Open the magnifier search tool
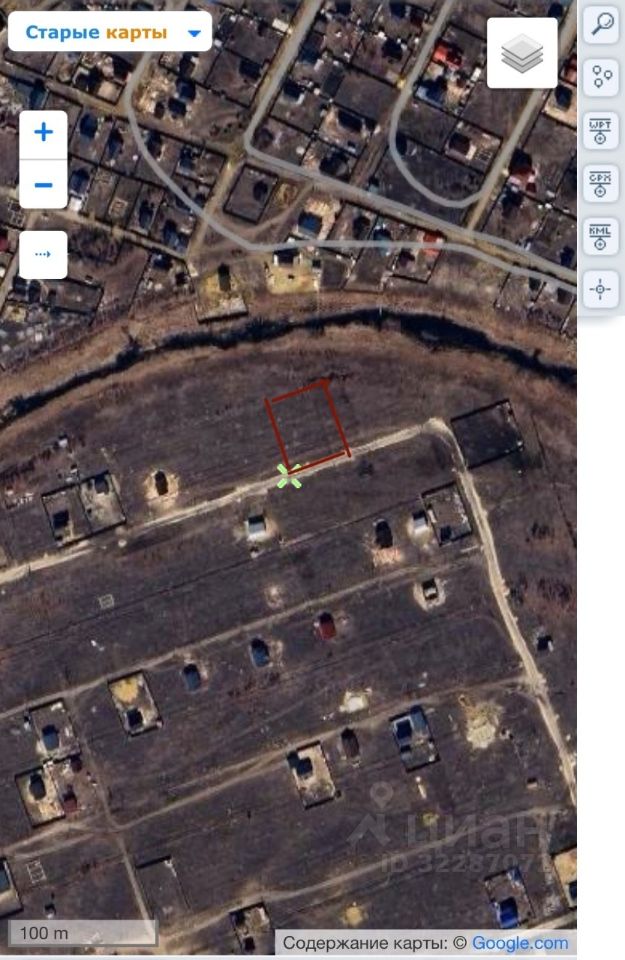Screen dimensions: 625x960 coord(601,23)
